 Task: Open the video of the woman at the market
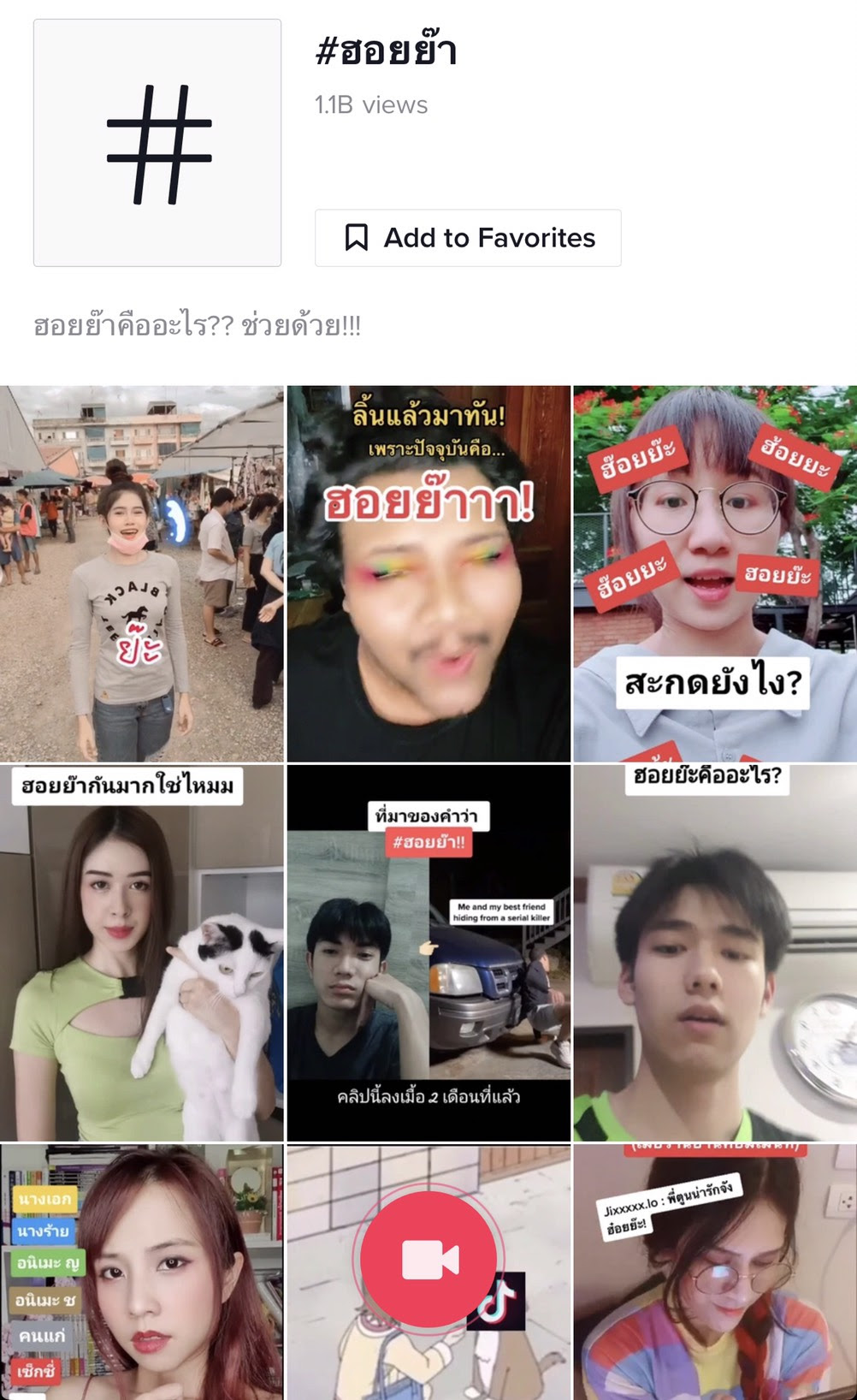[141, 573]
